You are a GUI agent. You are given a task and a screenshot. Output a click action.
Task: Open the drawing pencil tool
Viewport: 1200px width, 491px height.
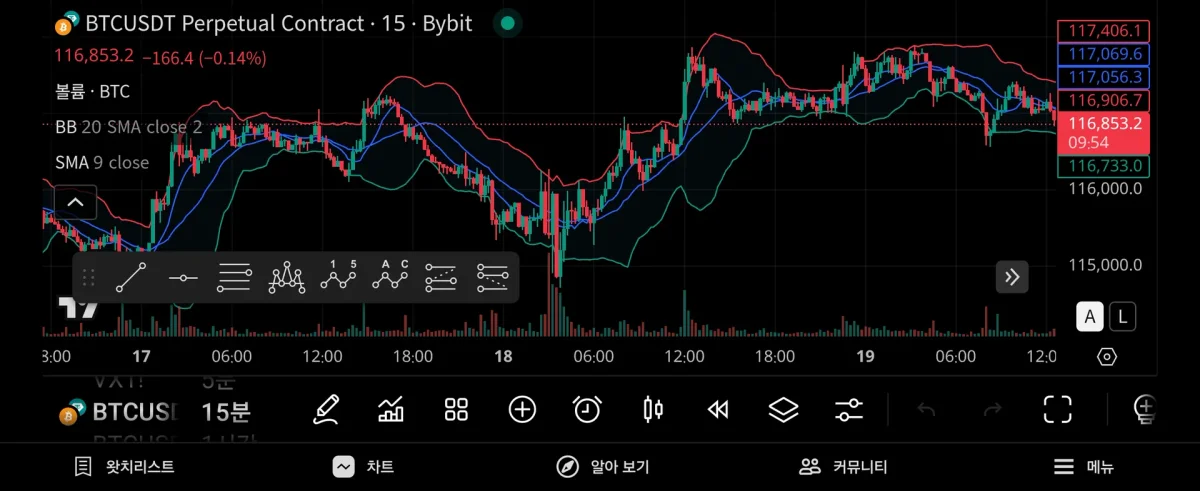(326, 409)
